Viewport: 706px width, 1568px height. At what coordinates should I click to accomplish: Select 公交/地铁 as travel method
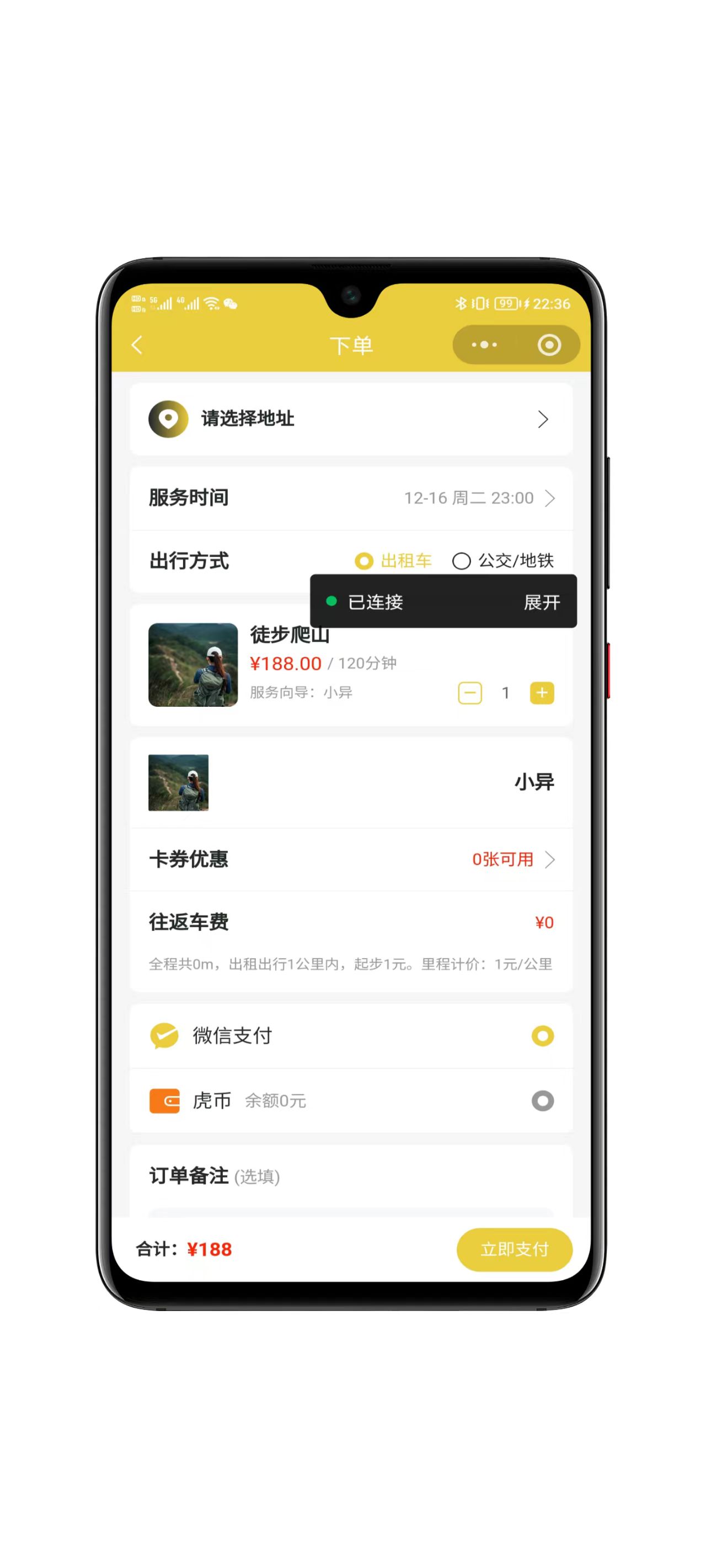(x=503, y=561)
